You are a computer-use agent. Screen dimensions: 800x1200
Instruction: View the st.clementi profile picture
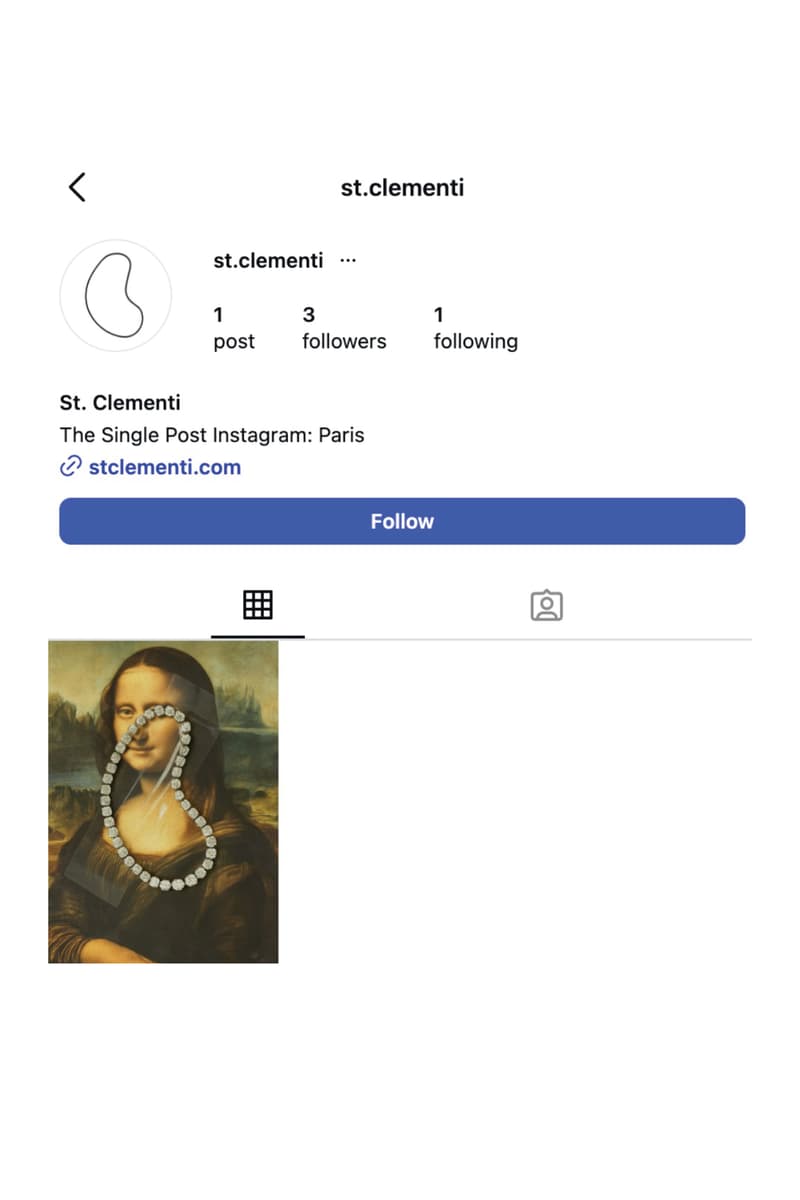pos(115,295)
